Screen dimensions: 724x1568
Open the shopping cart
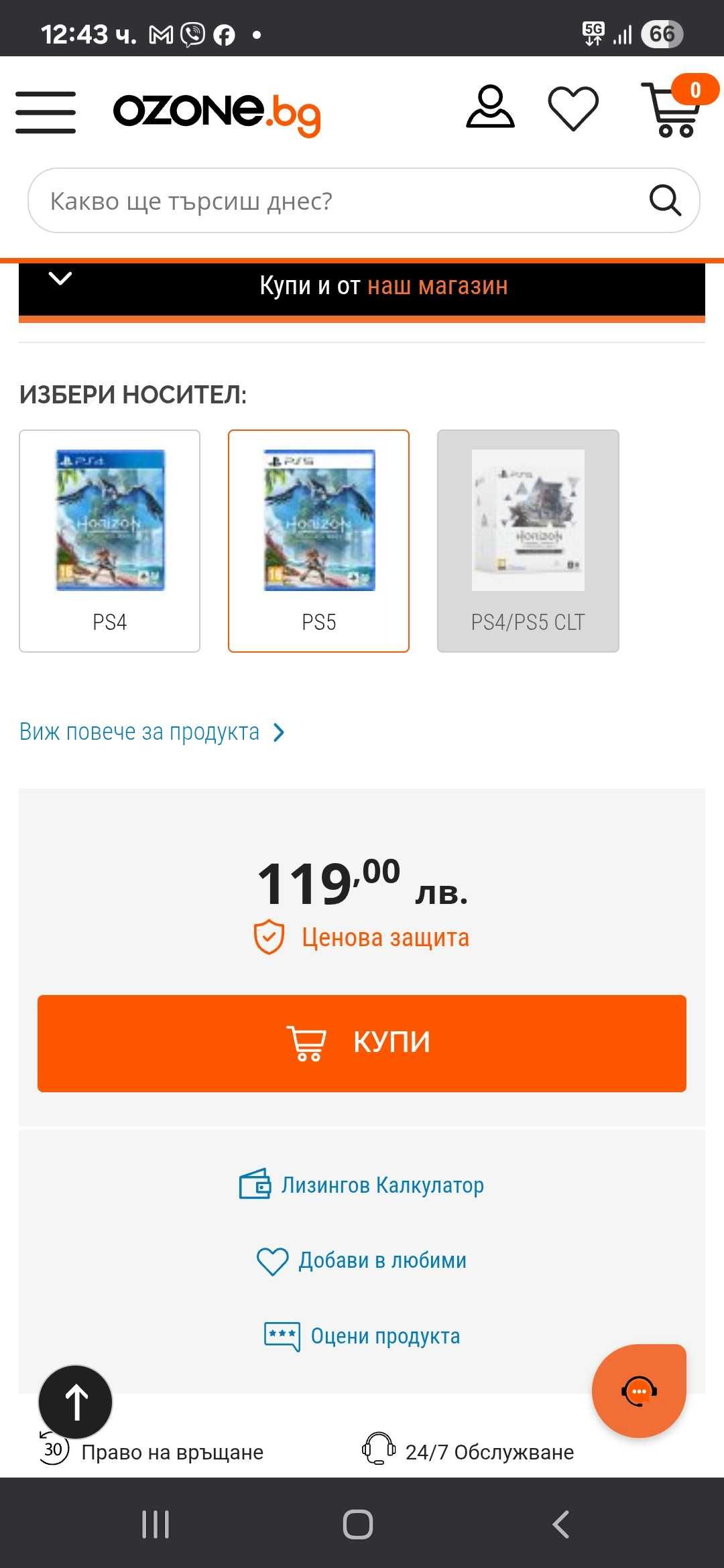[672, 111]
